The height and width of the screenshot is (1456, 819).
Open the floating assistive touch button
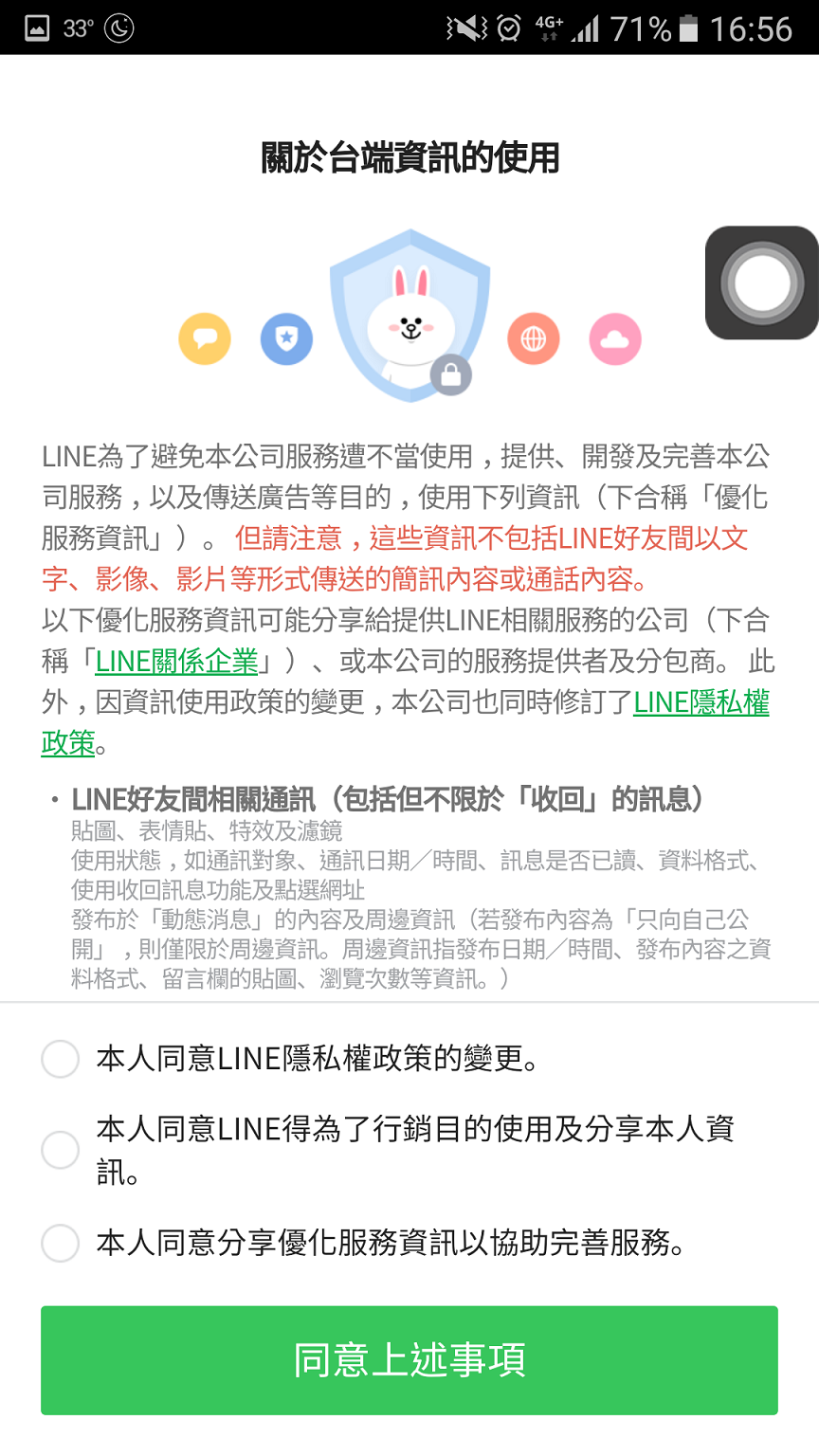point(761,282)
